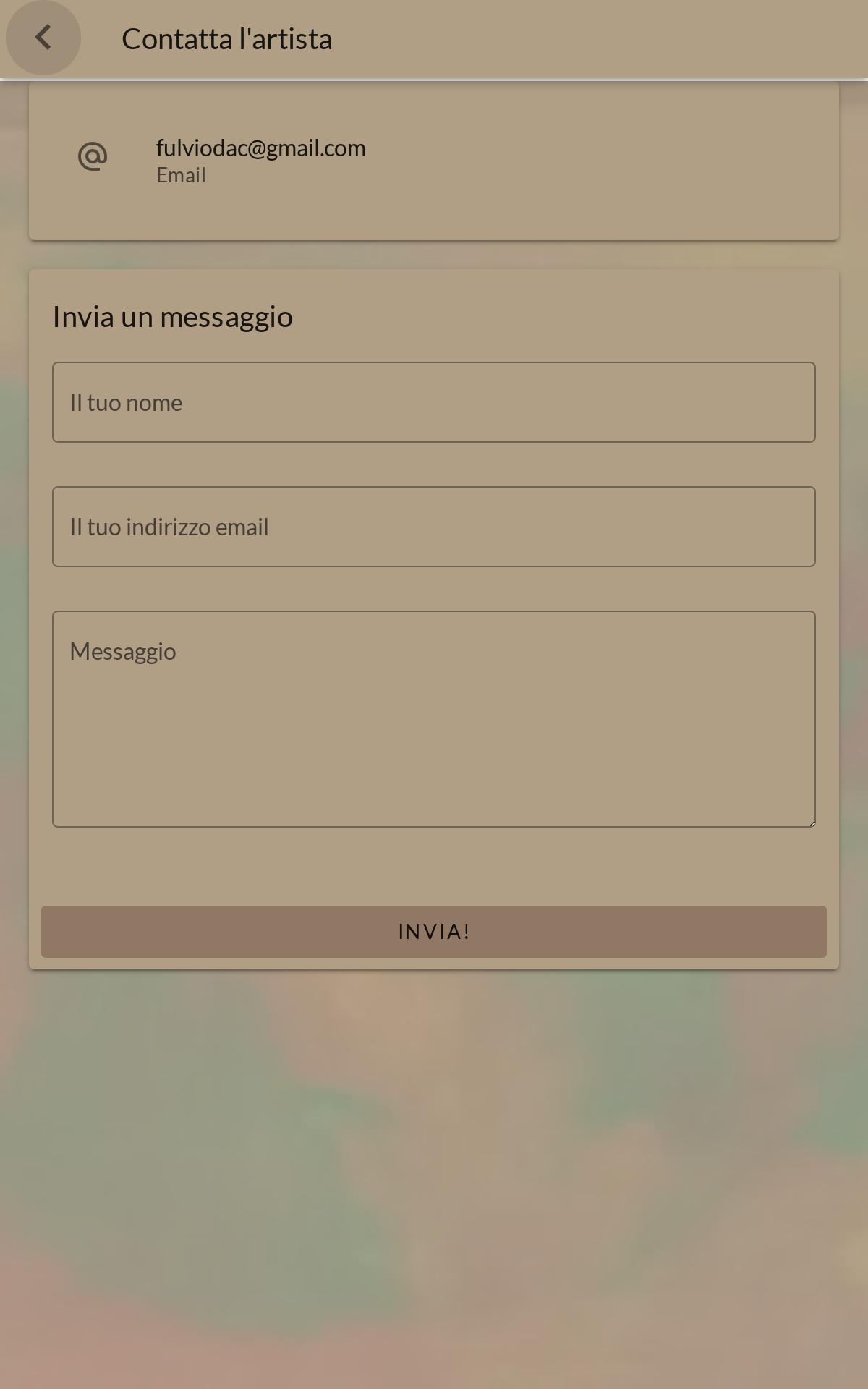
Task: Focus the 'Il tuo nome' field
Action: 434,402
